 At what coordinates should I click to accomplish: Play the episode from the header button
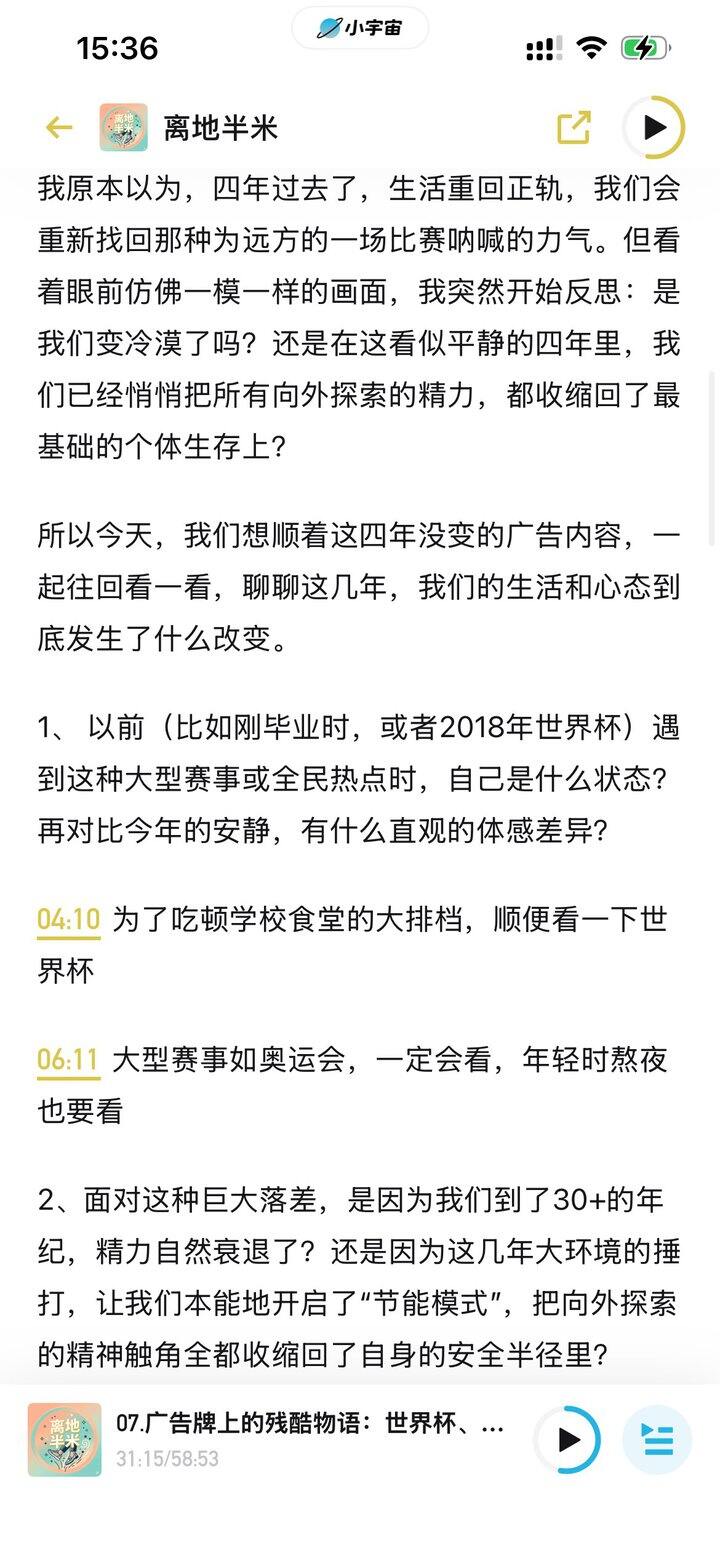(x=654, y=127)
